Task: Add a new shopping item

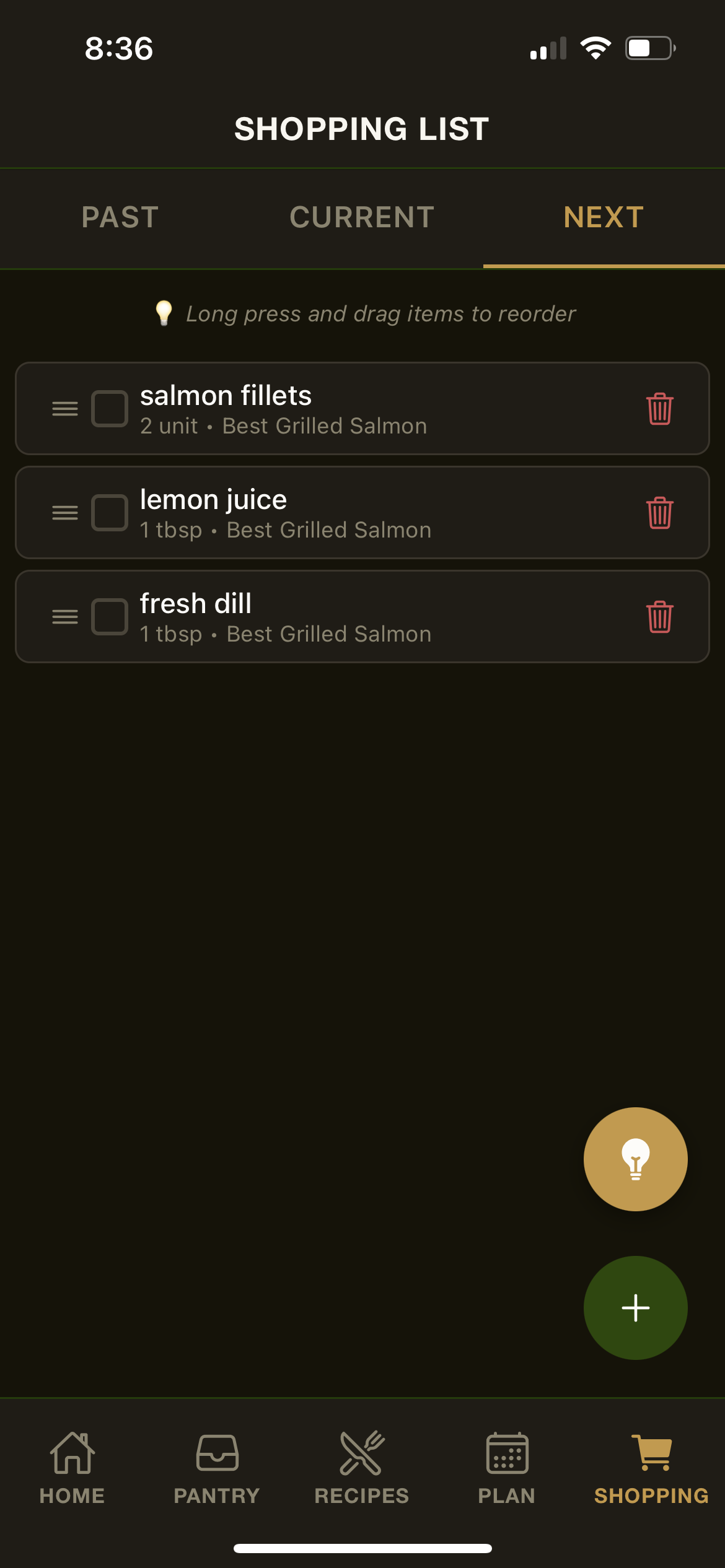Action: point(635,1307)
